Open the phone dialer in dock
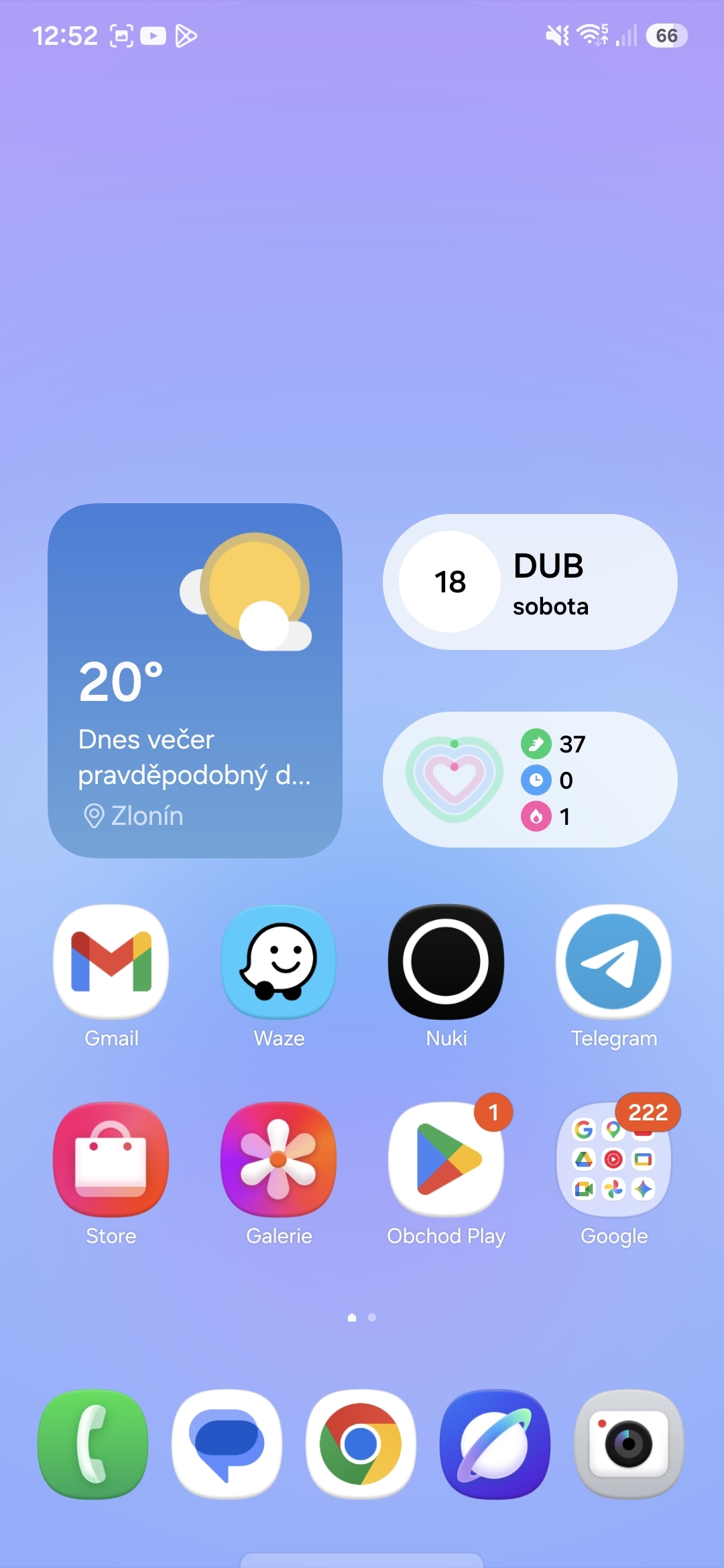This screenshot has width=724, height=1568. pos(93,1444)
